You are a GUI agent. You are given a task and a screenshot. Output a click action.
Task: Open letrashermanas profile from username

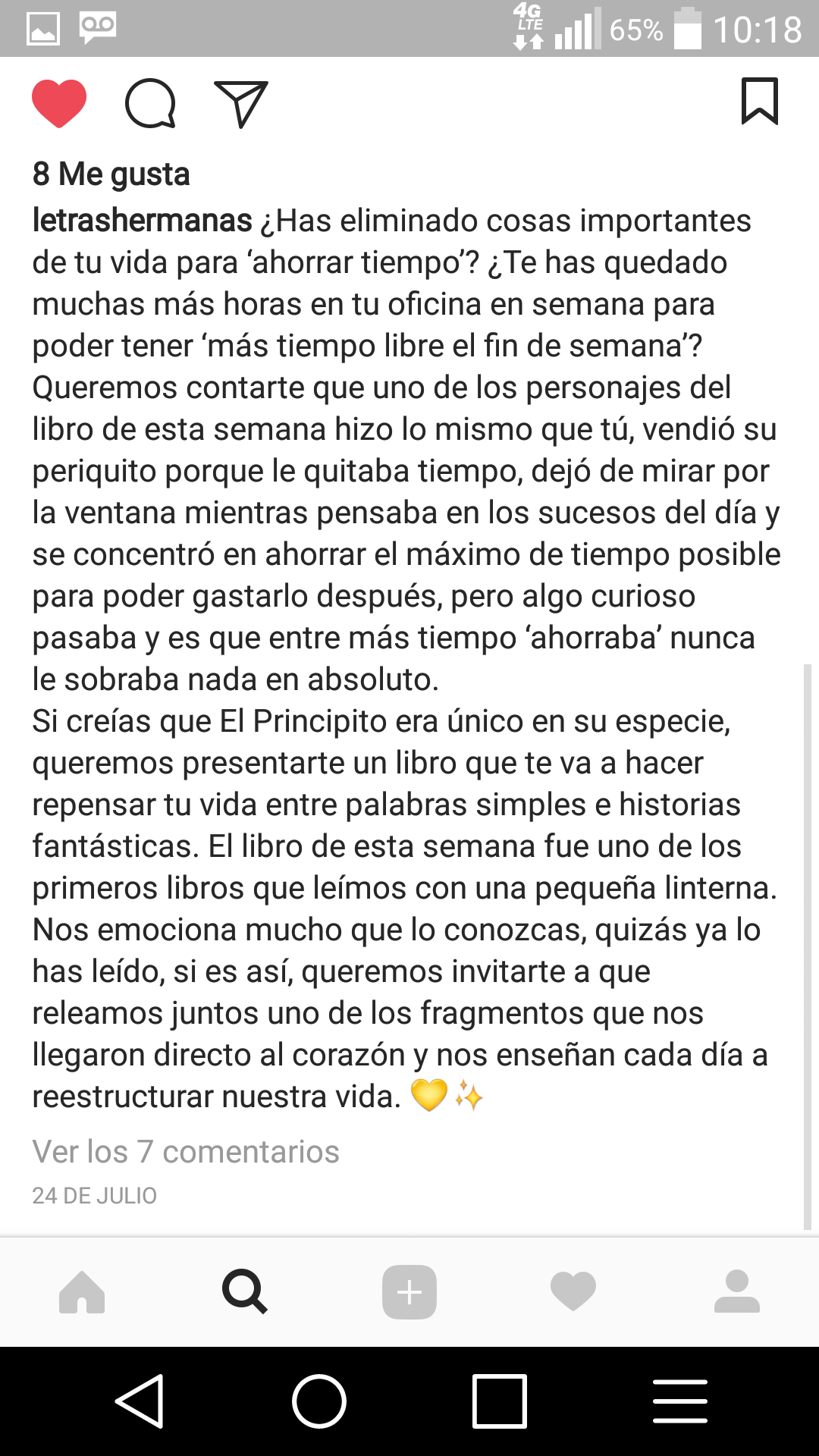pyautogui.click(x=142, y=221)
